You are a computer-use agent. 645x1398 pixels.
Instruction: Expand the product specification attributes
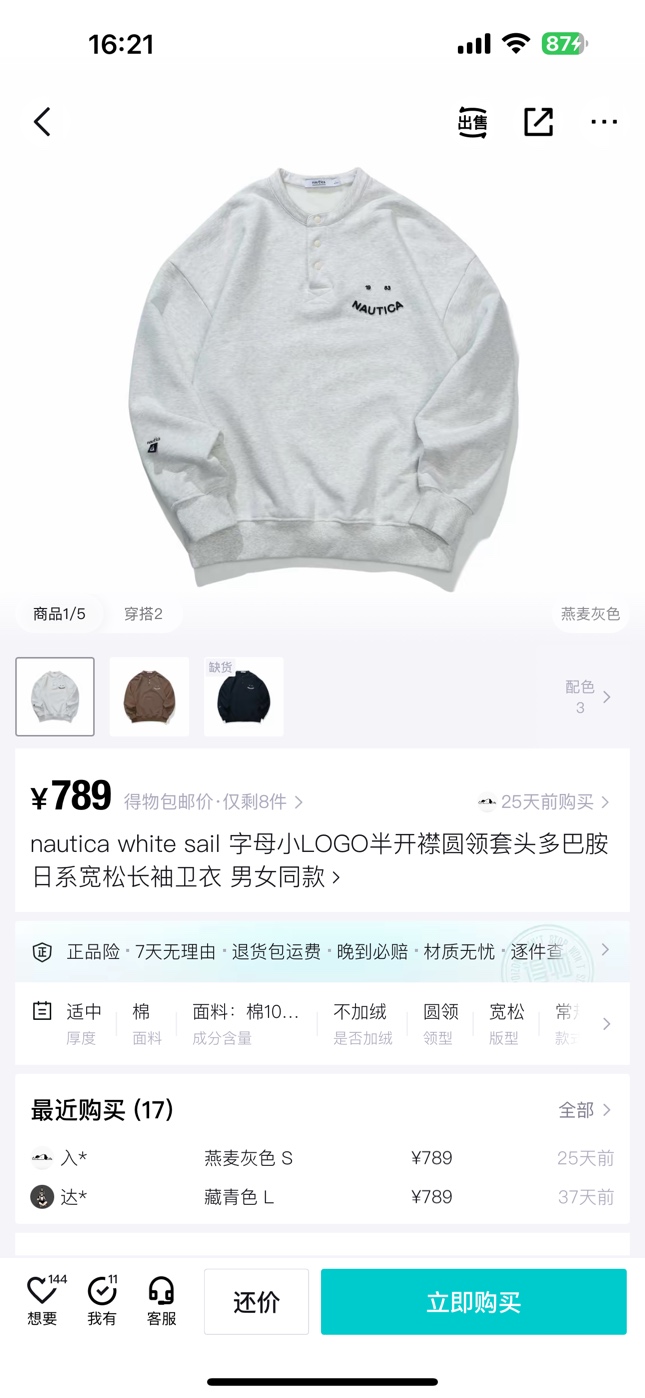point(606,1024)
